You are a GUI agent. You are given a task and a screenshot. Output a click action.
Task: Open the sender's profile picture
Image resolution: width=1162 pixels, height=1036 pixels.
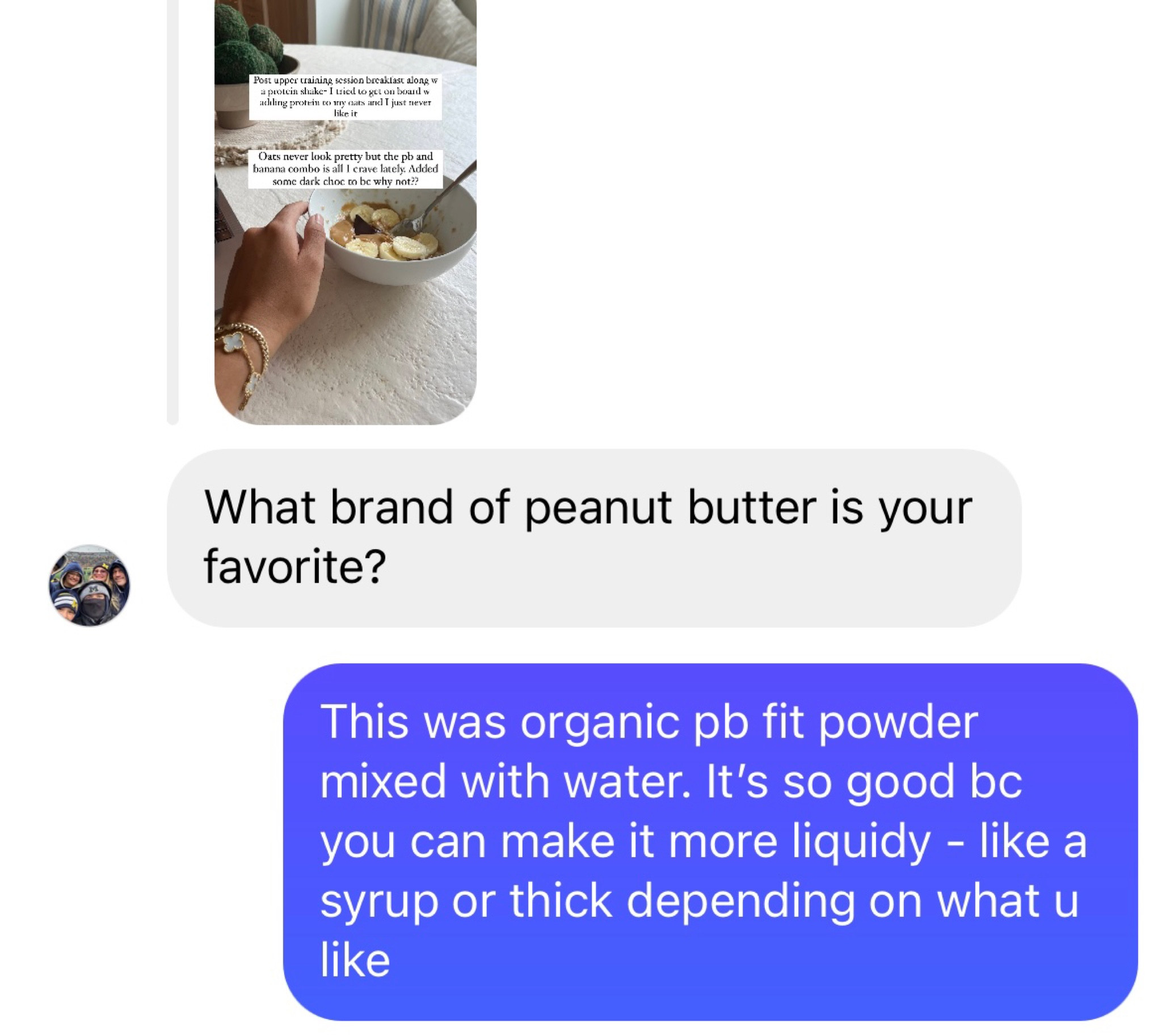click(90, 585)
